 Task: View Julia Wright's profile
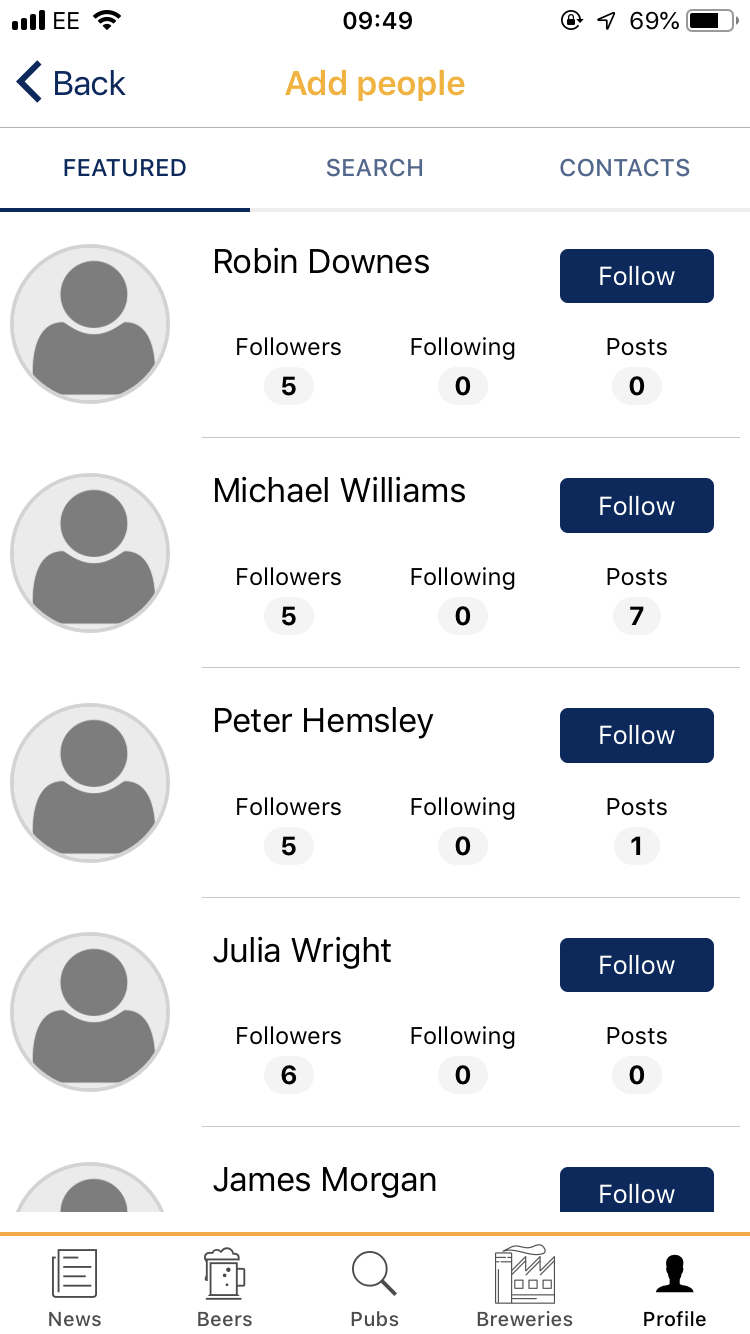pos(302,951)
